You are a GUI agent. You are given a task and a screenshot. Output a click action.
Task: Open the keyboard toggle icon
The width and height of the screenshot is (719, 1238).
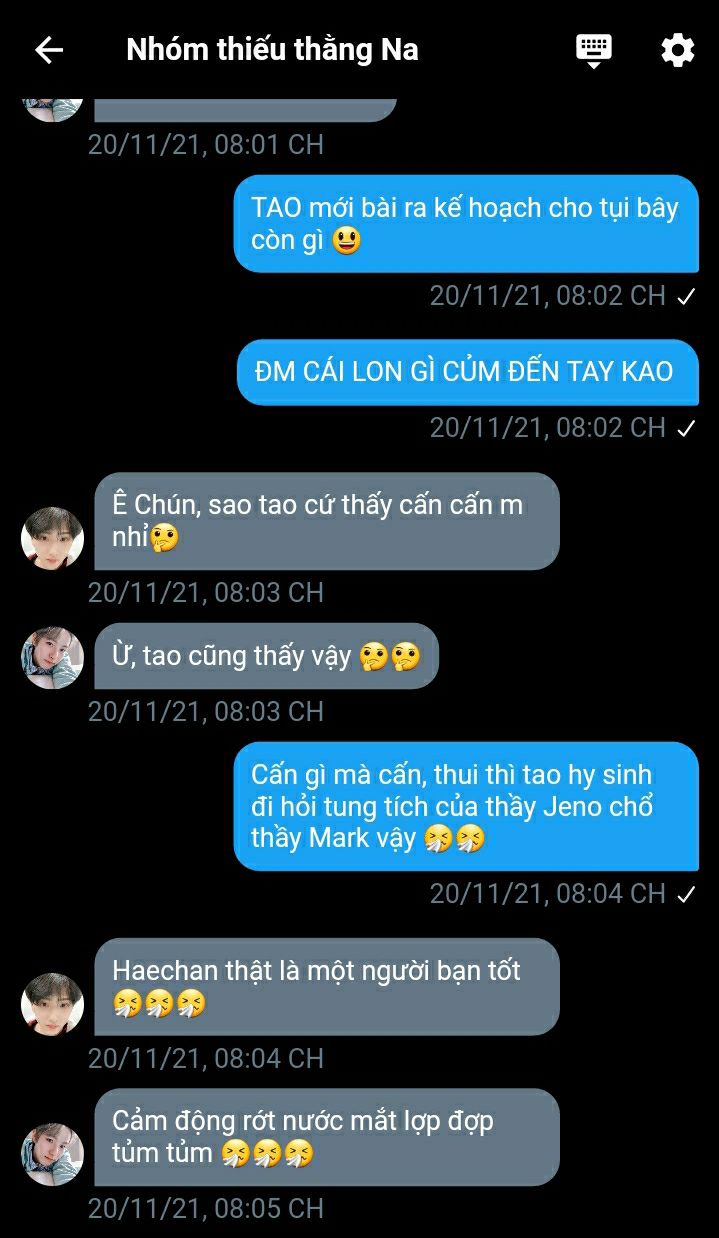click(x=593, y=50)
